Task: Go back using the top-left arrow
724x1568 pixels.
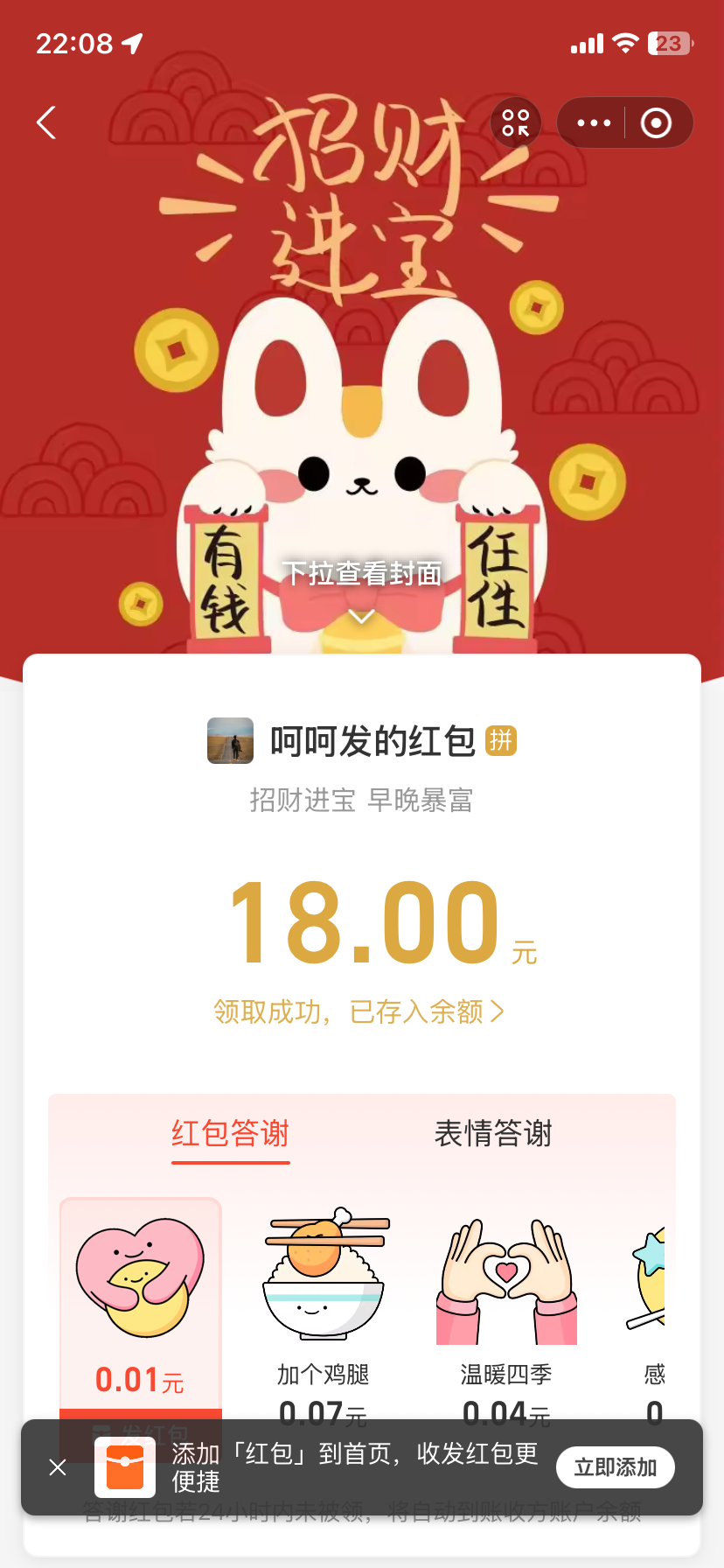Action: pyautogui.click(x=47, y=122)
